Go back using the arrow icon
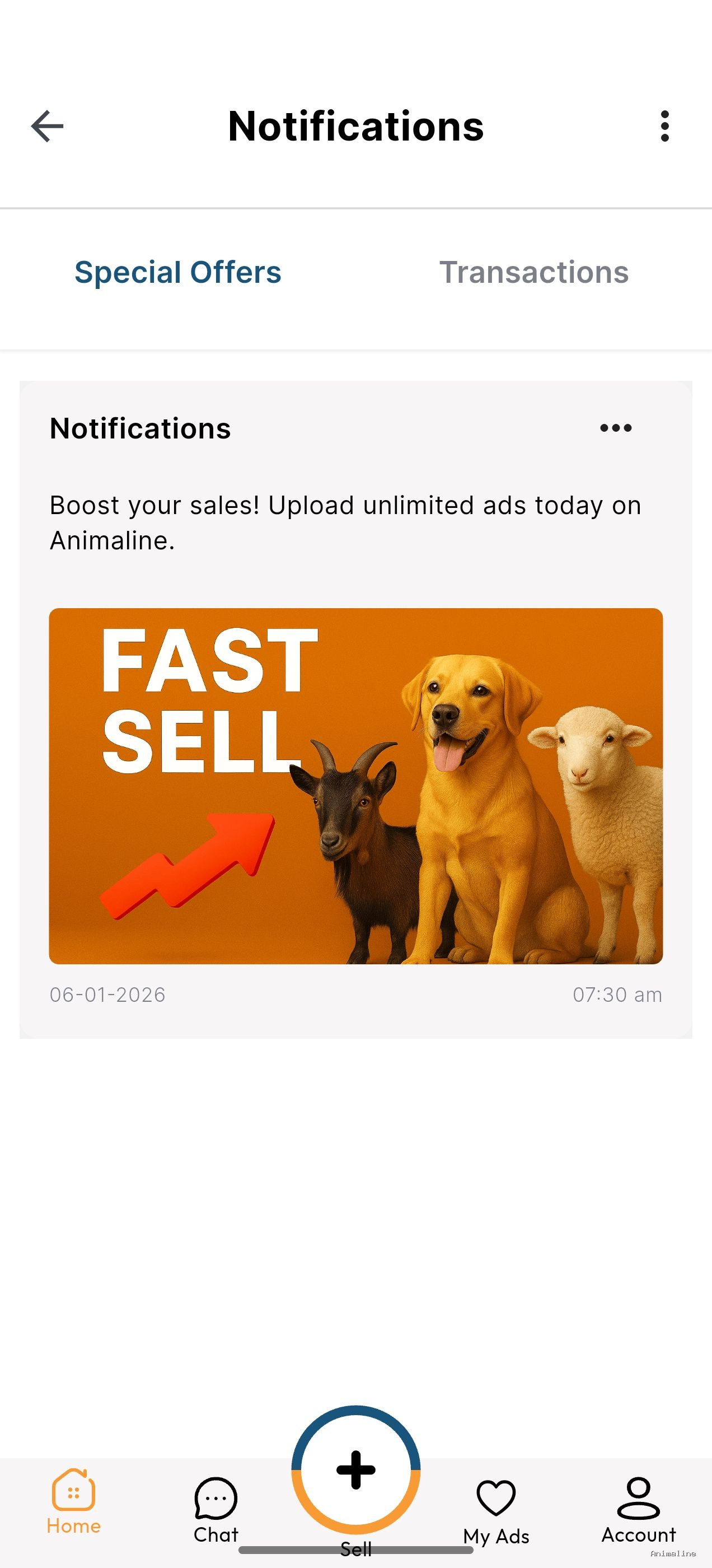Viewport: 712px width, 1568px height. point(48,126)
